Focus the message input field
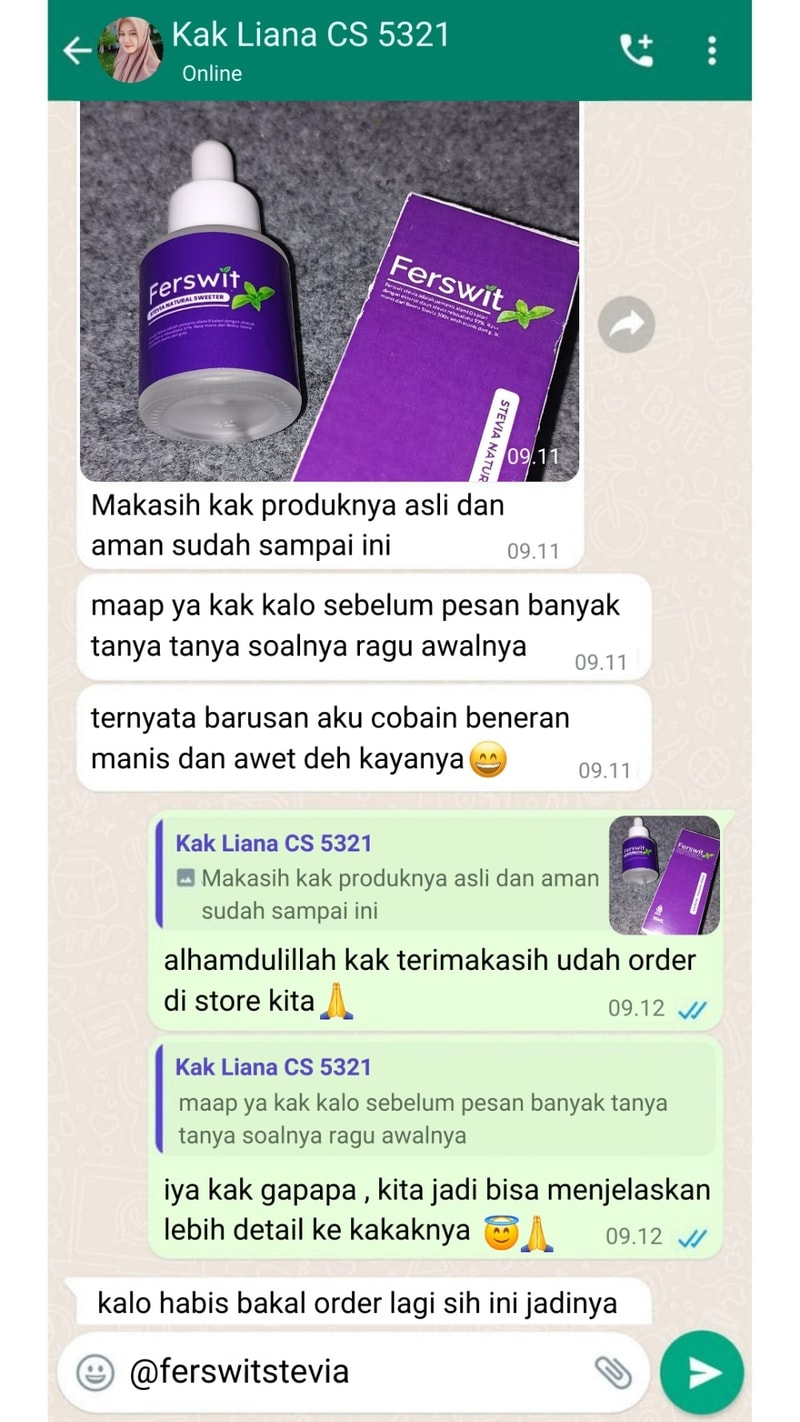 pyautogui.click(x=350, y=1372)
